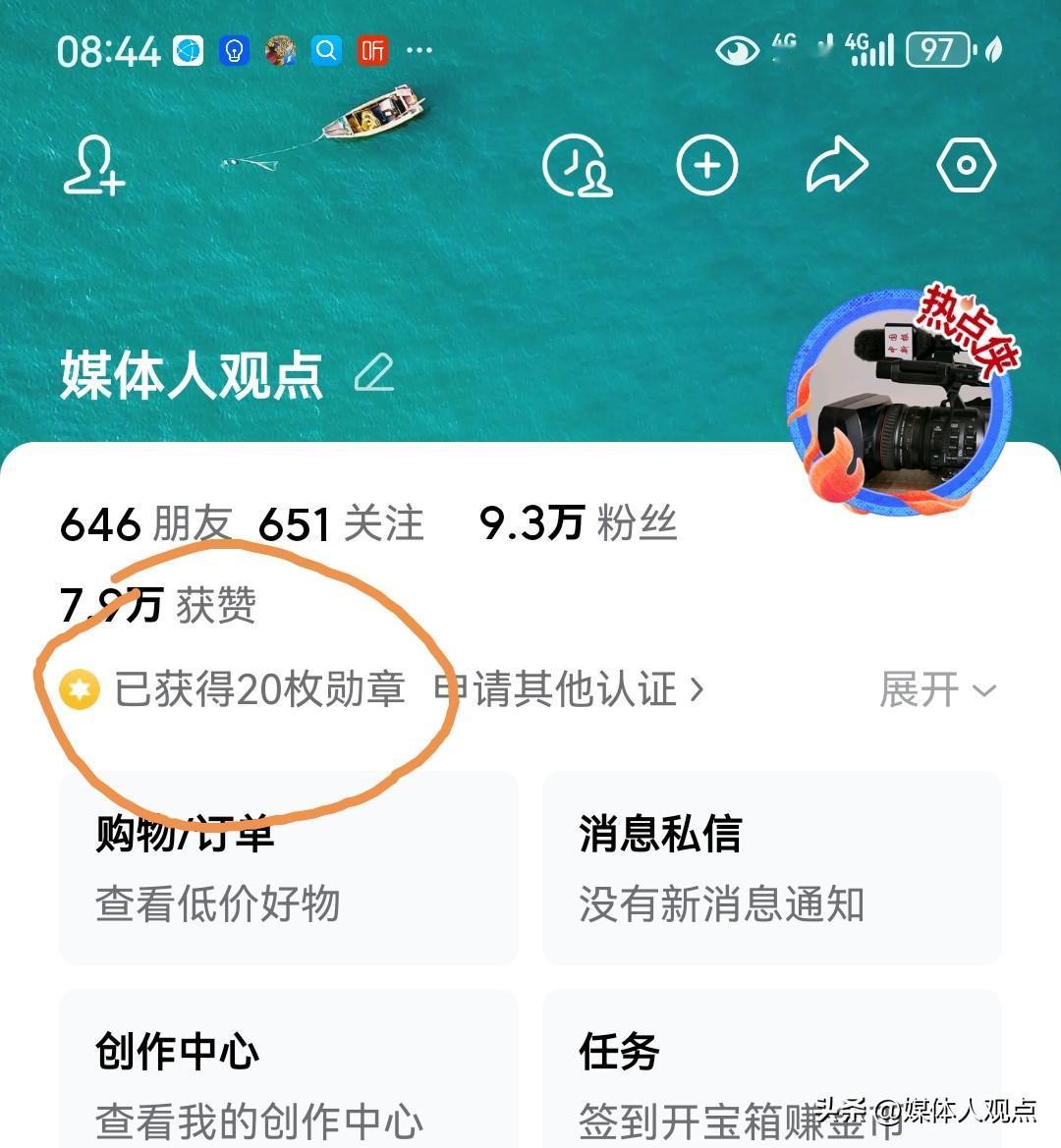The height and width of the screenshot is (1148, 1061).
Task: Tap the blue search magnifier status icon
Action: [x=326, y=49]
